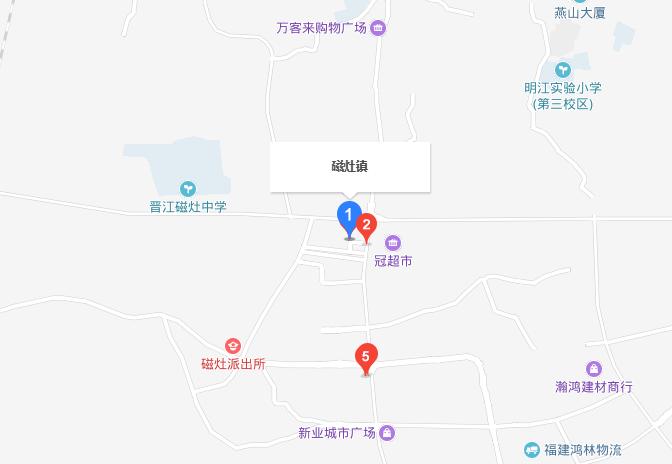The image size is (672, 464).
Task: Select the red map marker numbered 5
Action: pyautogui.click(x=367, y=357)
